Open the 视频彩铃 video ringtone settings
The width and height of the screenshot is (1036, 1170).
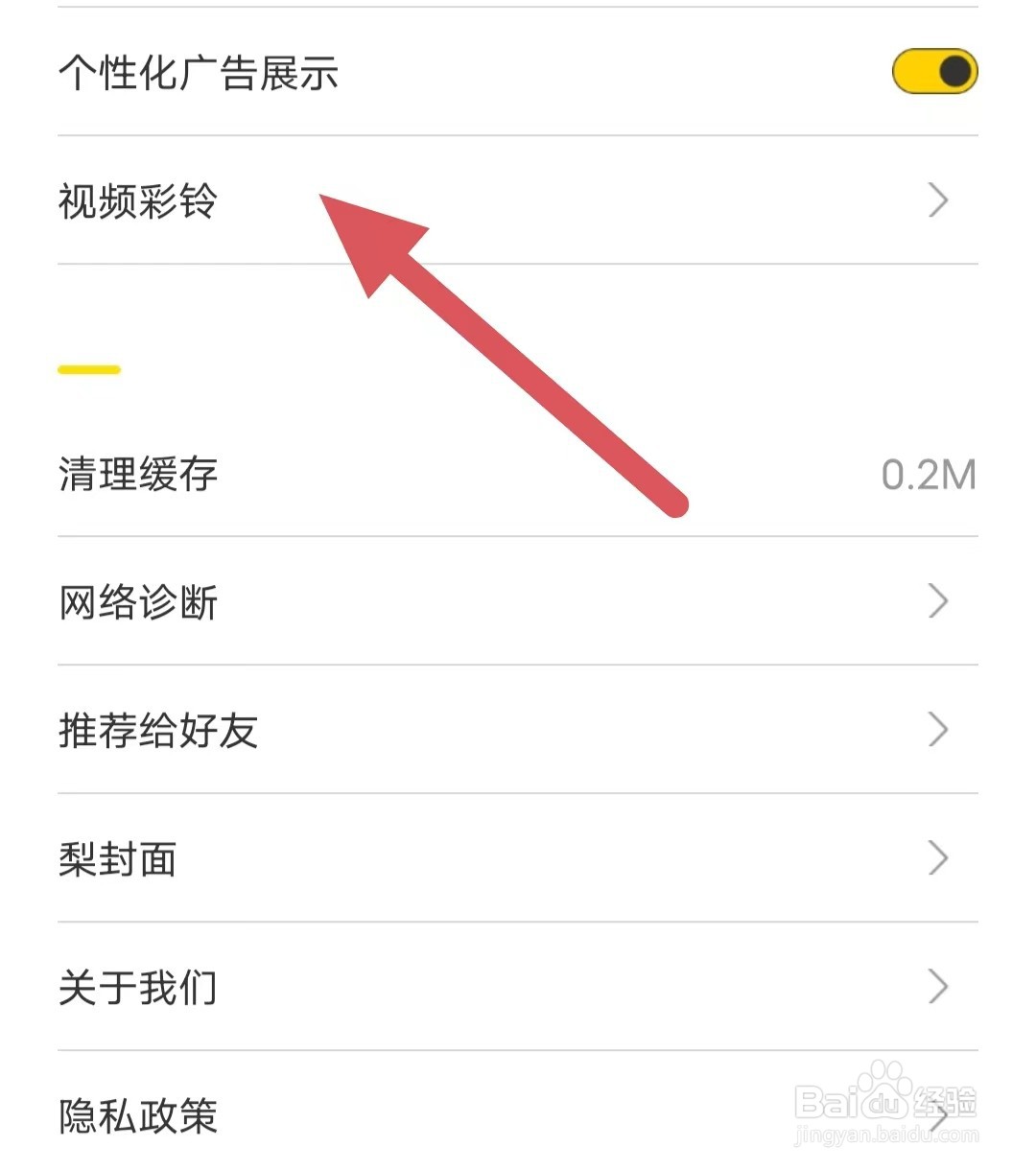point(139,201)
